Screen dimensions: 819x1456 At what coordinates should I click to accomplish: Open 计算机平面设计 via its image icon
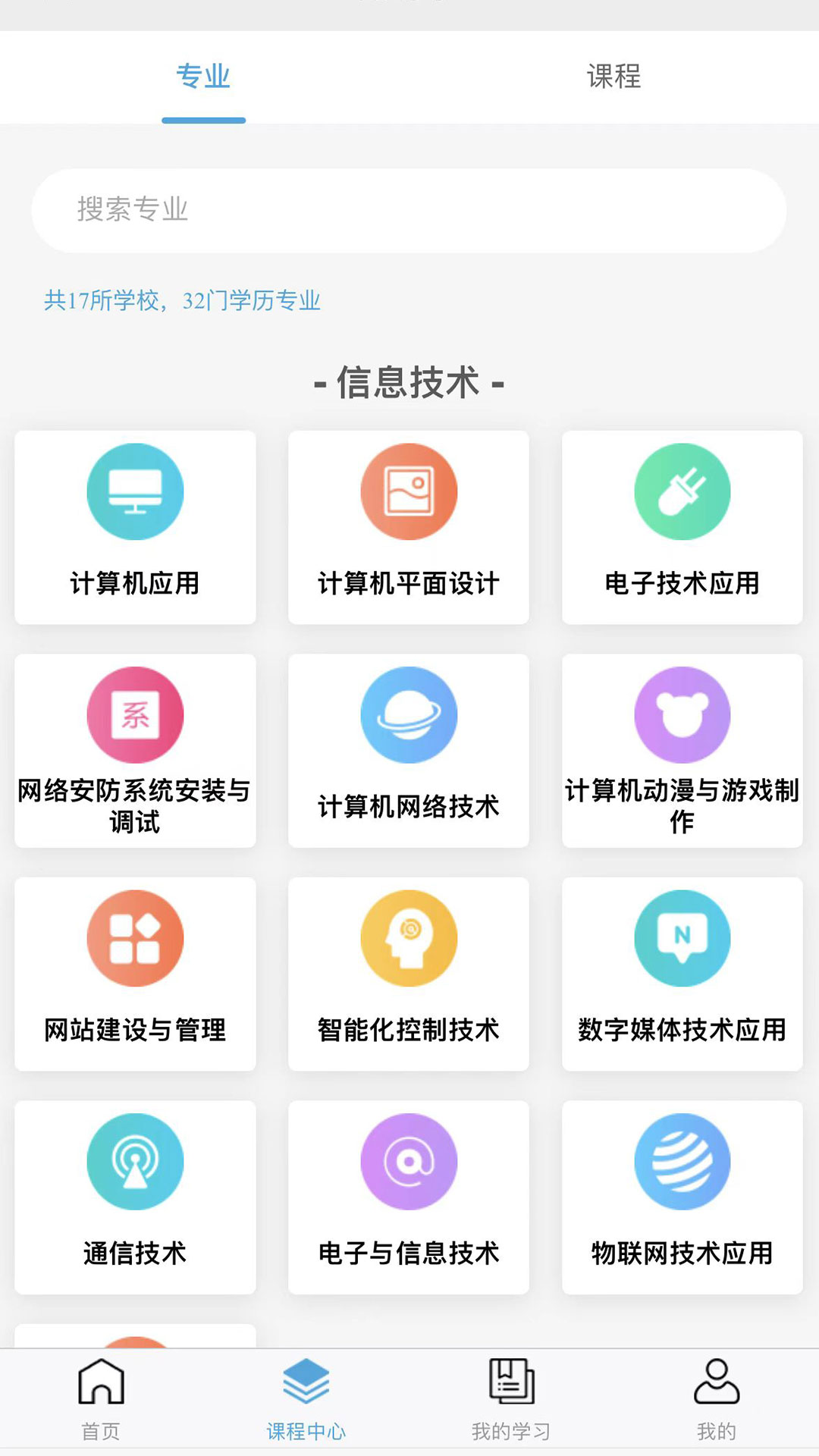coord(409,491)
